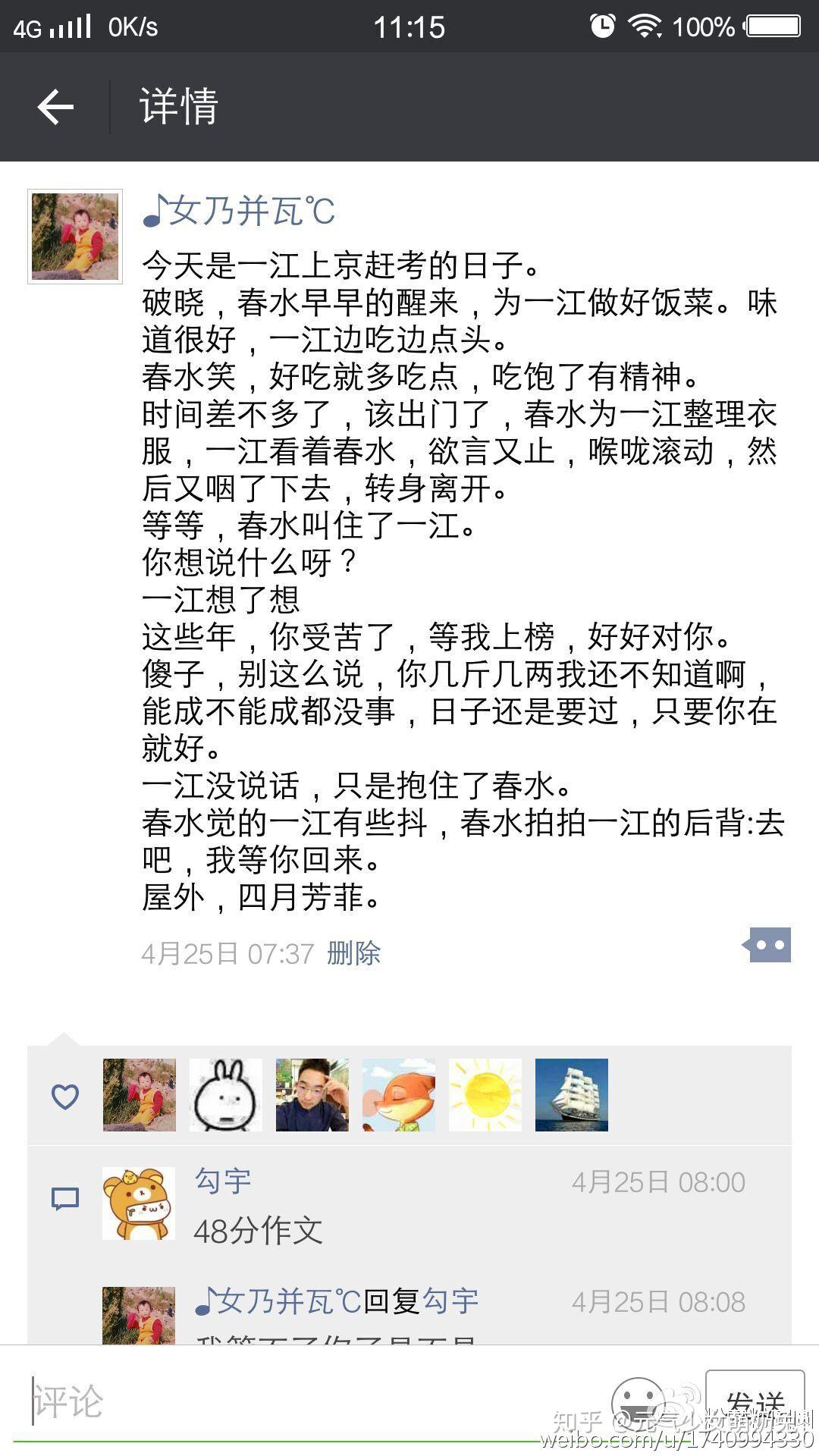Screen dimensions: 819x1456
Task: Reply to the comment 48分作文
Action: pyautogui.click(x=259, y=1232)
